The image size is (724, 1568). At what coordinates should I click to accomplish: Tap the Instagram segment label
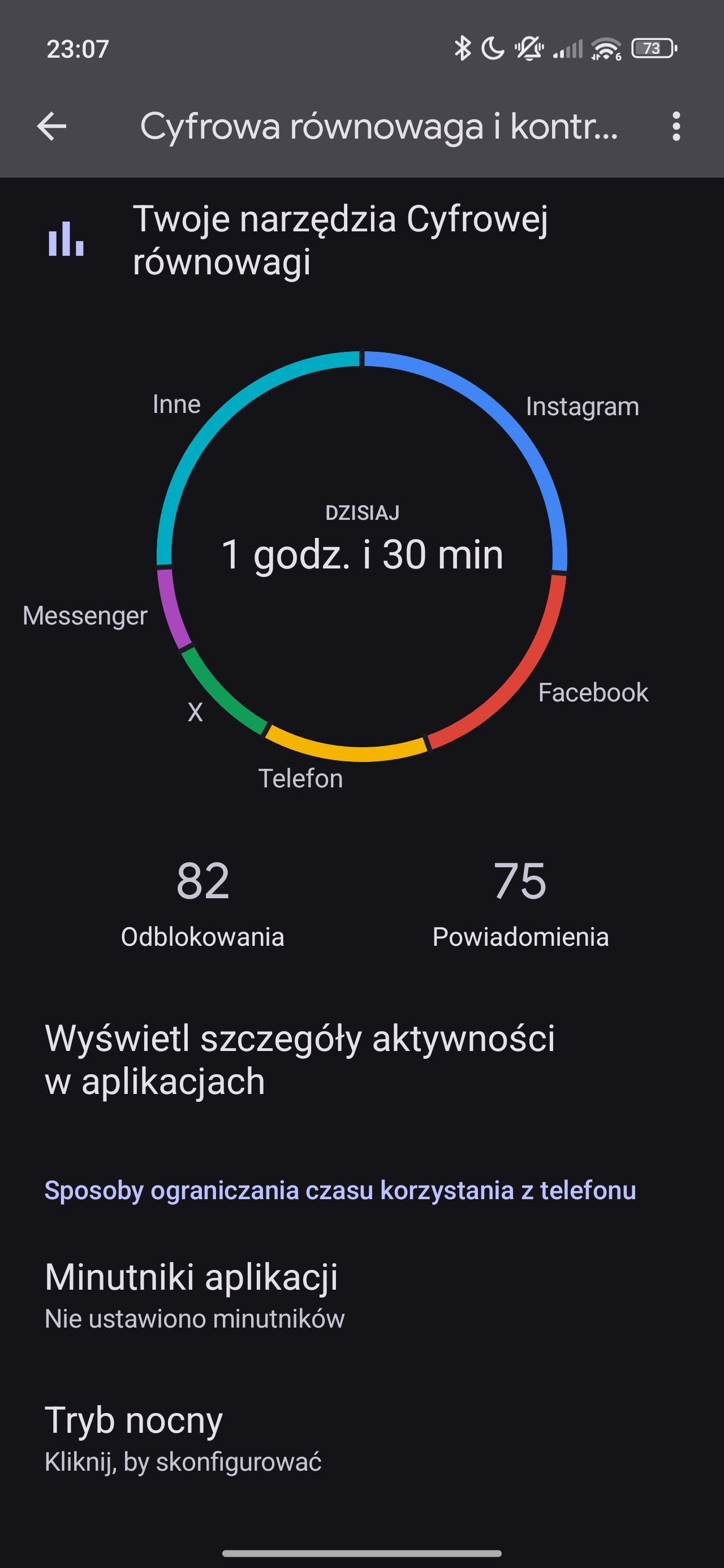pyautogui.click(x=582, y=407)
